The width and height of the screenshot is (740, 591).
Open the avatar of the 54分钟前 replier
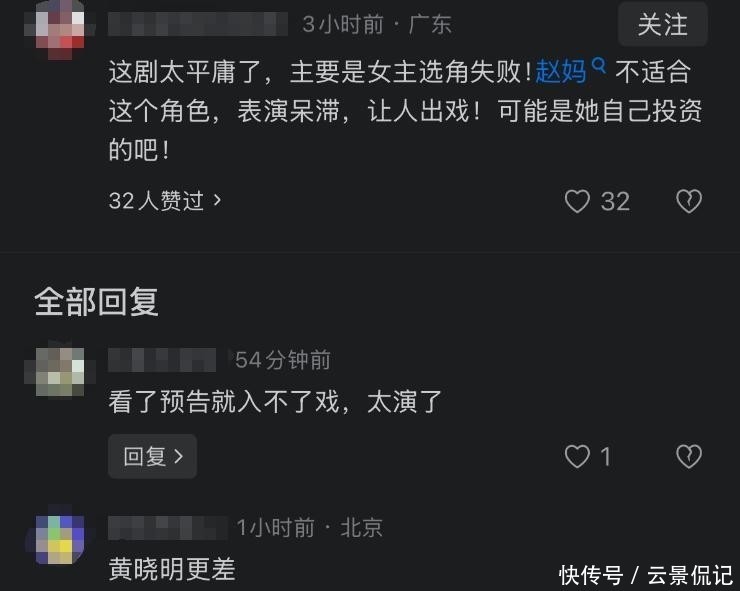tap(60, 370)
